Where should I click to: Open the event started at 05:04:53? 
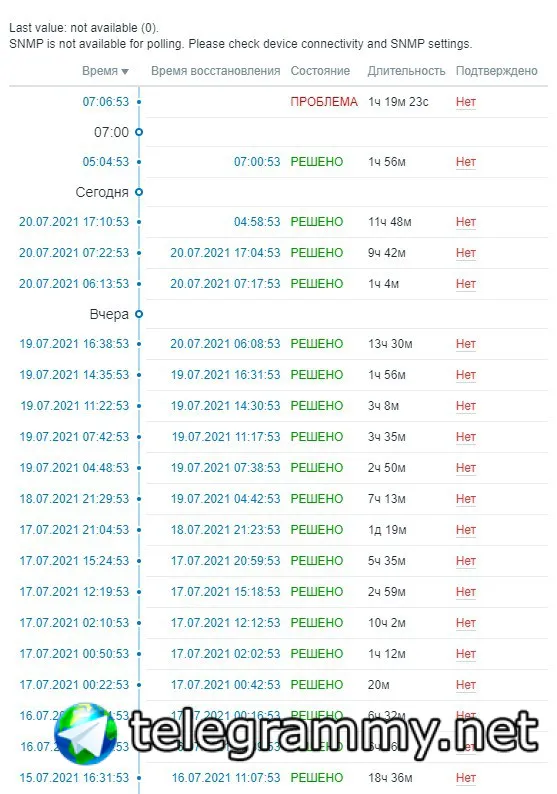[106, 162]
